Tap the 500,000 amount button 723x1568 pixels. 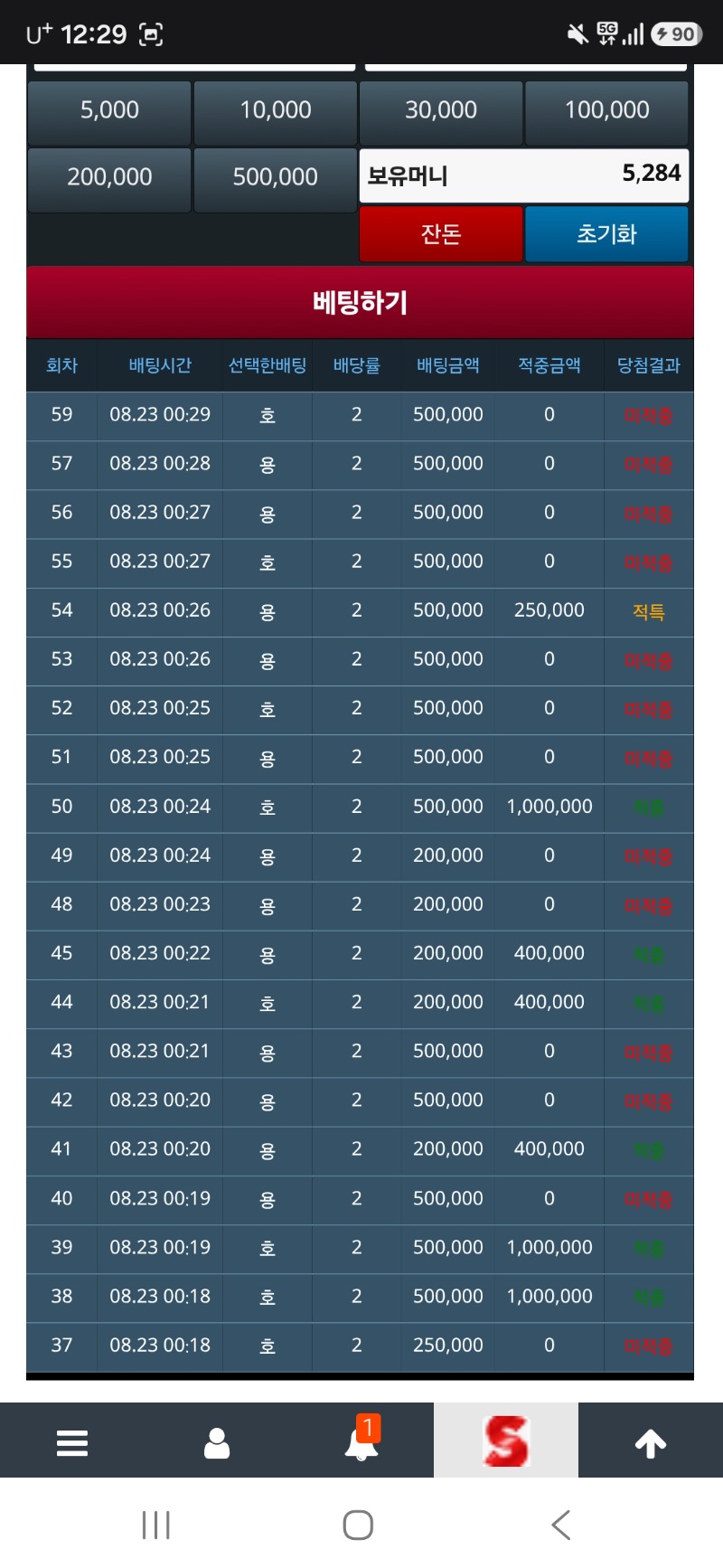276,179
